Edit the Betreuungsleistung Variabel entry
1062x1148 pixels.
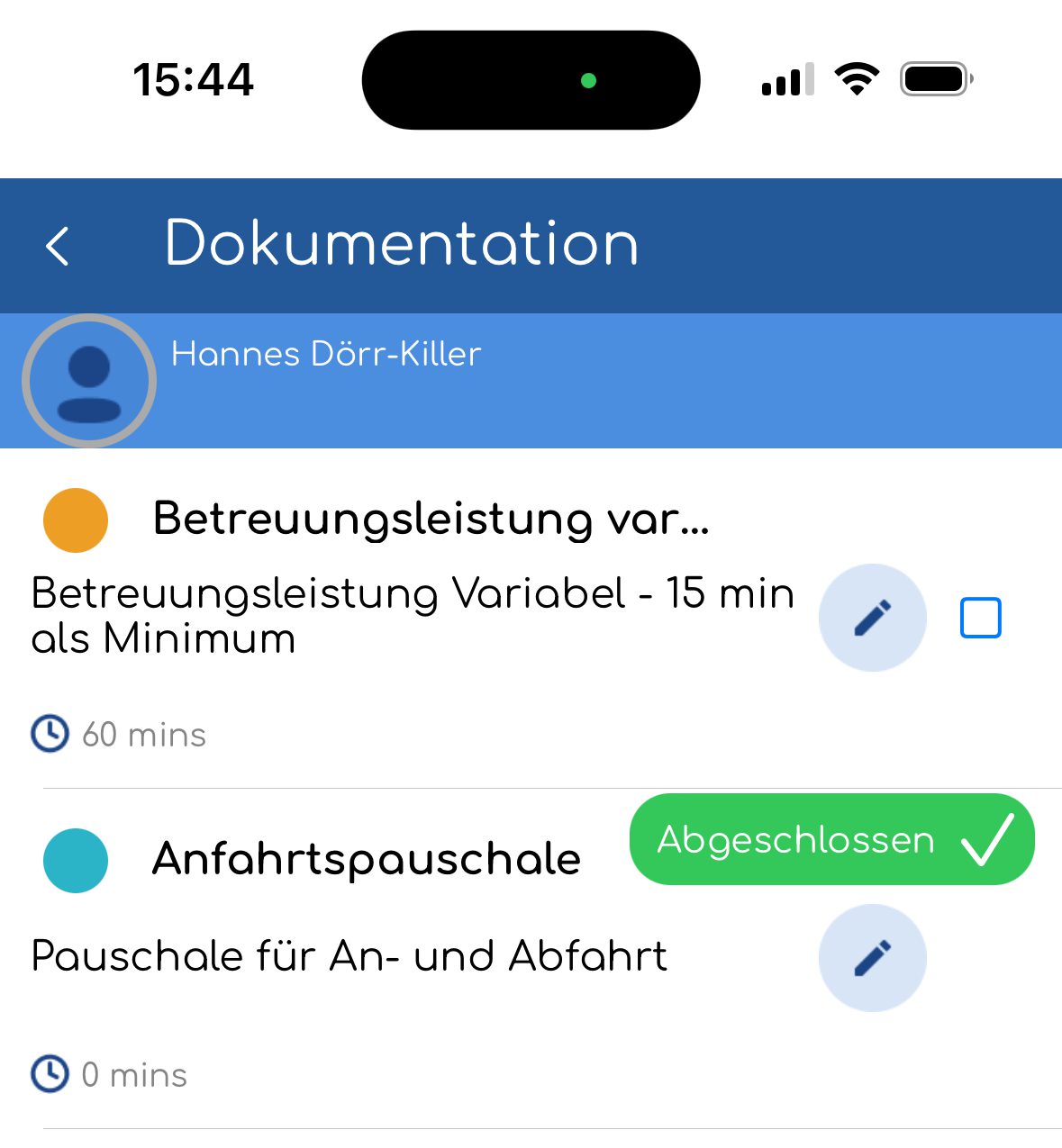pos(872,618)
